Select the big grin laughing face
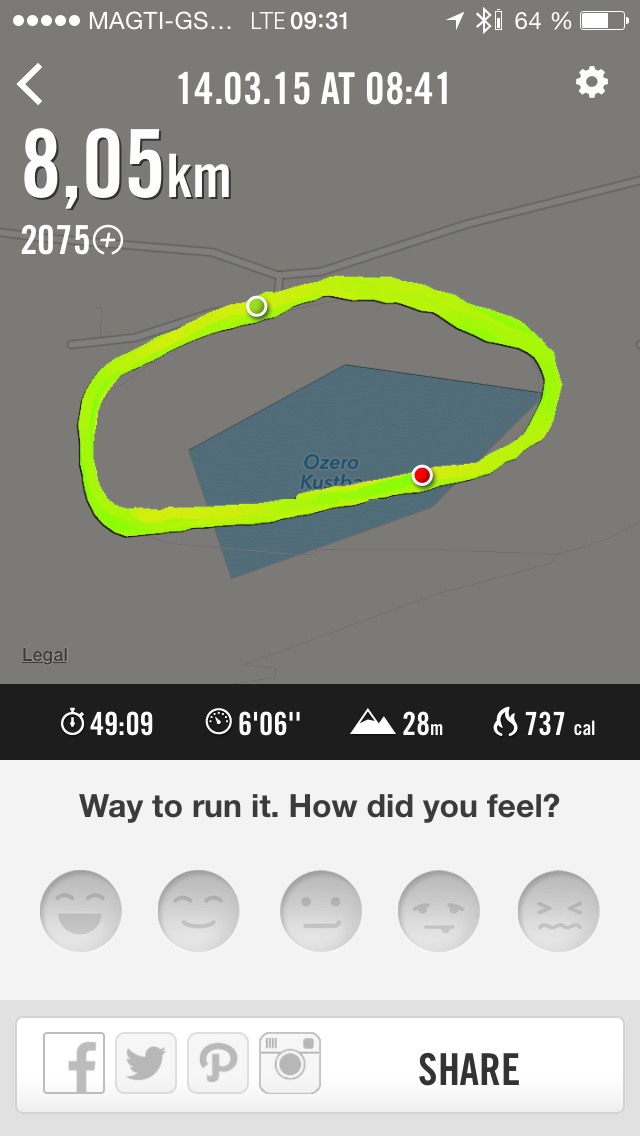 (81, 911)
